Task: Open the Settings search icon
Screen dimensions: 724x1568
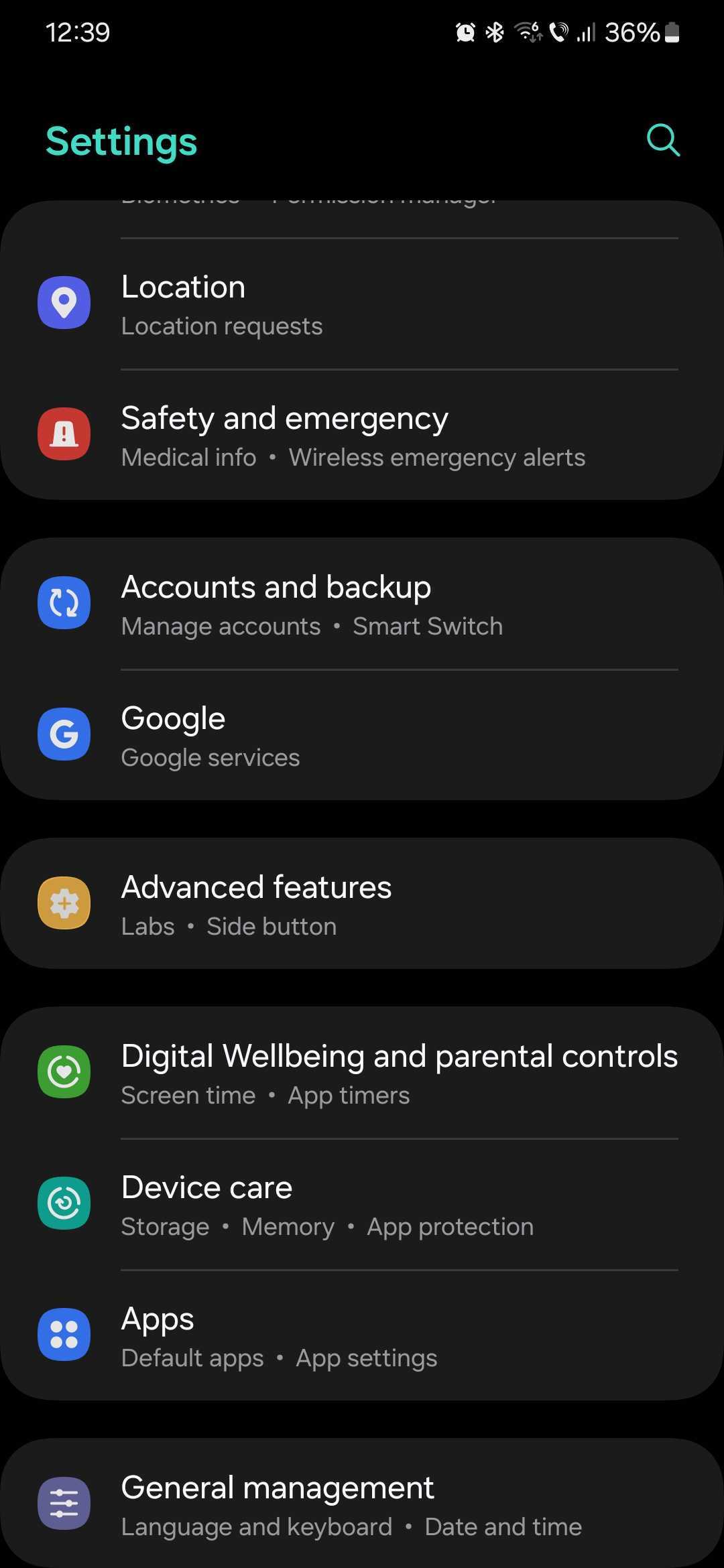Action: click(662, 141)
